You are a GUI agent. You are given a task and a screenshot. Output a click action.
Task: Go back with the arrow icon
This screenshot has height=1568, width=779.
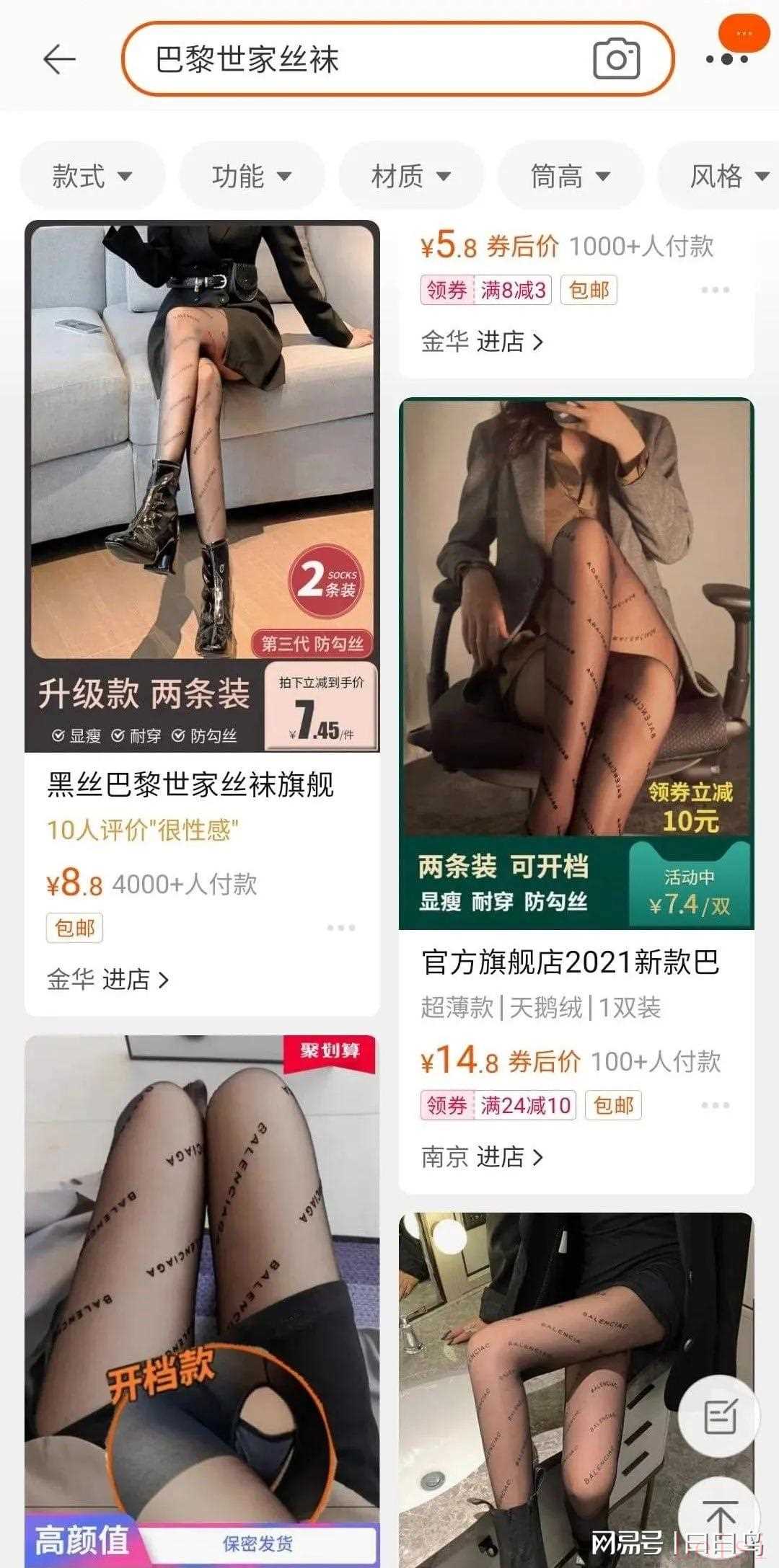click(x=59, y=59)
